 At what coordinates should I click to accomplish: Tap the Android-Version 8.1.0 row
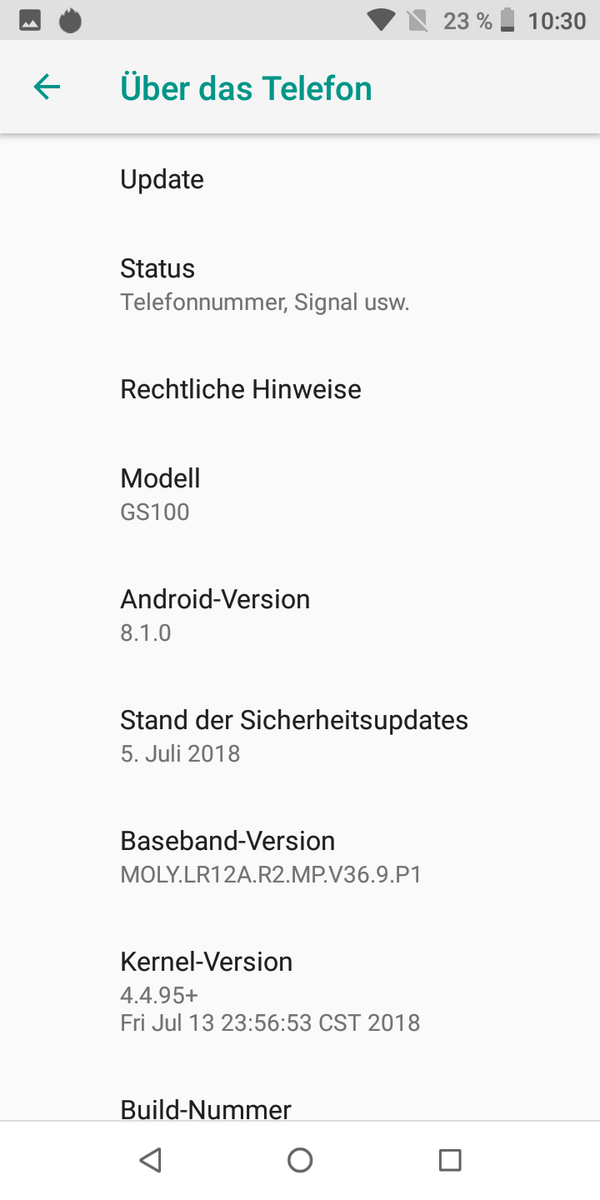(300, 615)
